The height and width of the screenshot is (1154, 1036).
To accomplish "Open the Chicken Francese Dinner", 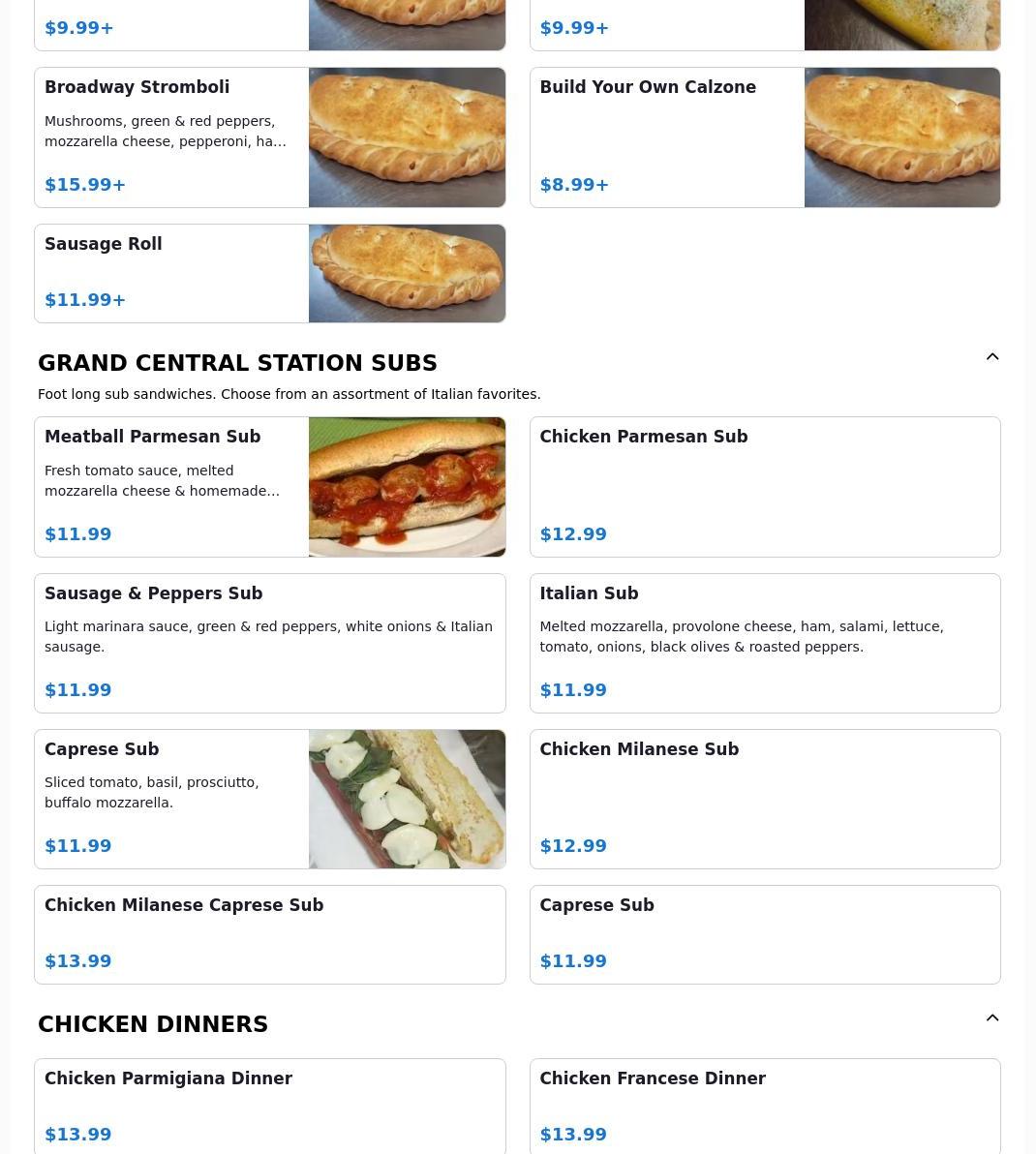I will (764, 1106).
